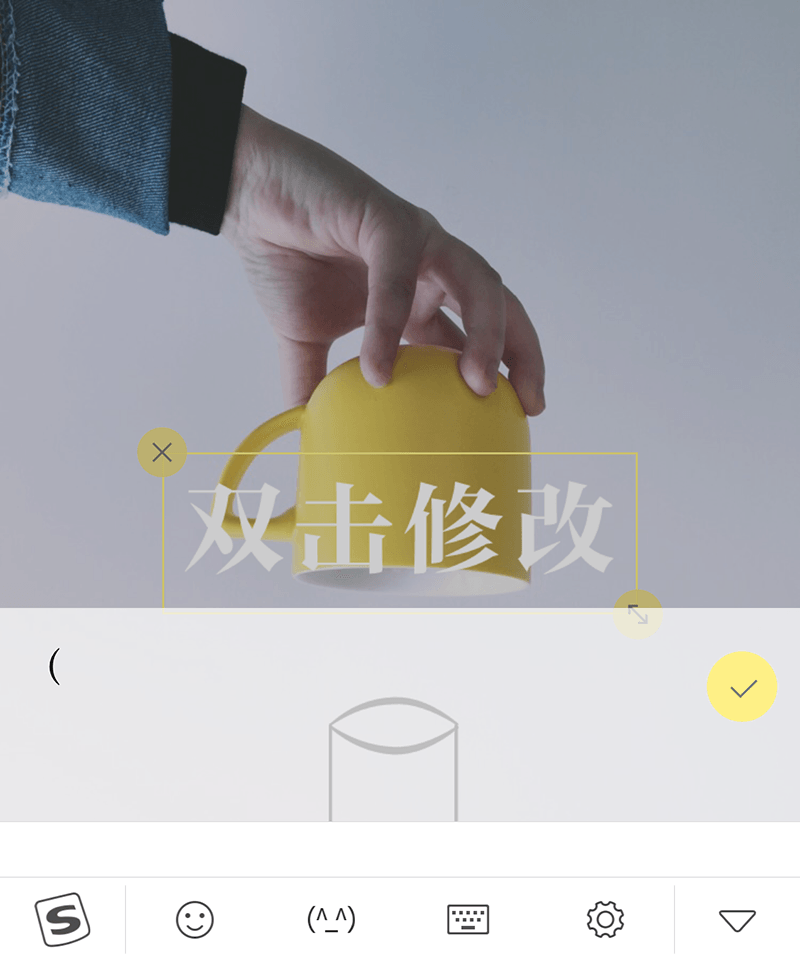Open the emoji smiley panel

coord(195,919)
